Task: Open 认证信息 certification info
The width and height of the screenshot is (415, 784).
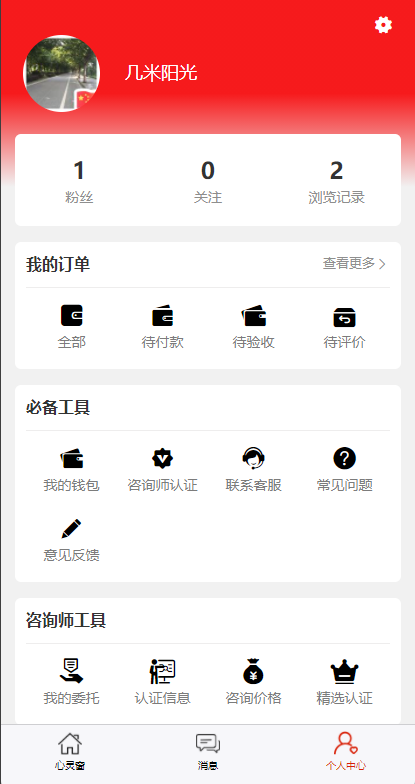Action: point(162,682)
